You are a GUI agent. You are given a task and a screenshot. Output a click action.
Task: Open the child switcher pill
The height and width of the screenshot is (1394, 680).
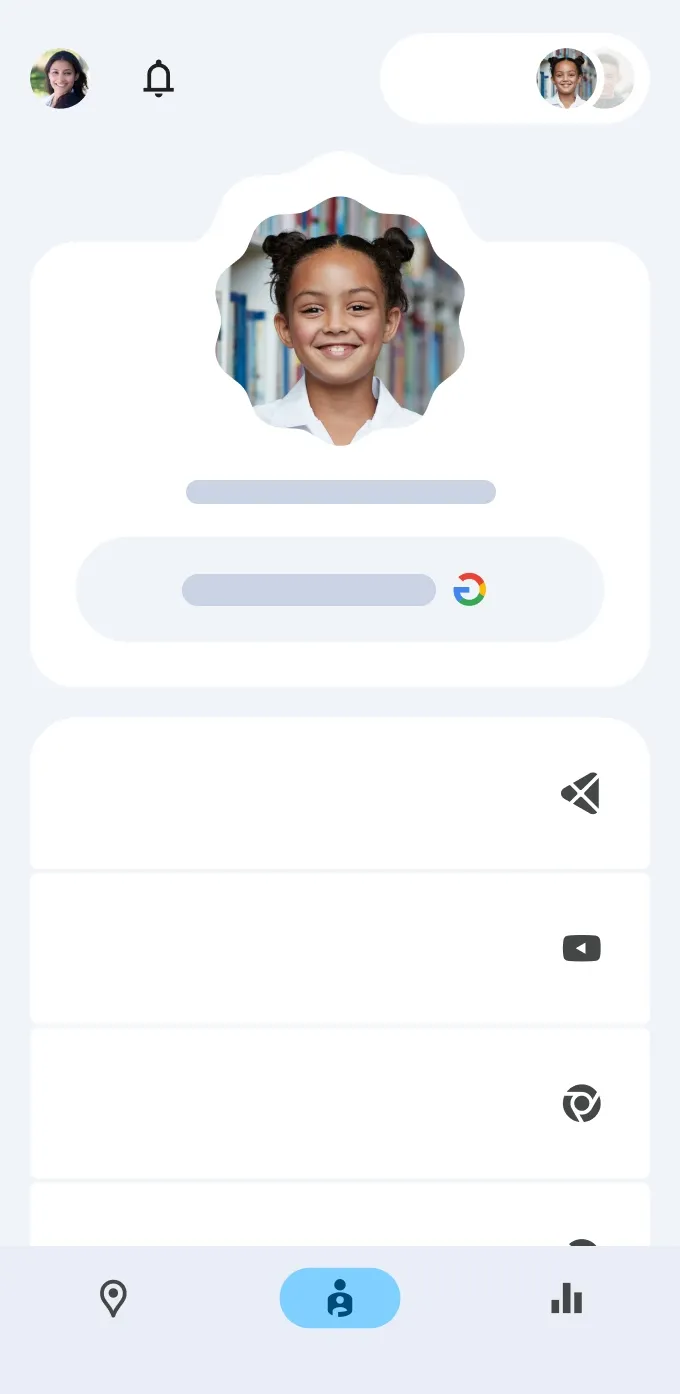tap(515, 78)
